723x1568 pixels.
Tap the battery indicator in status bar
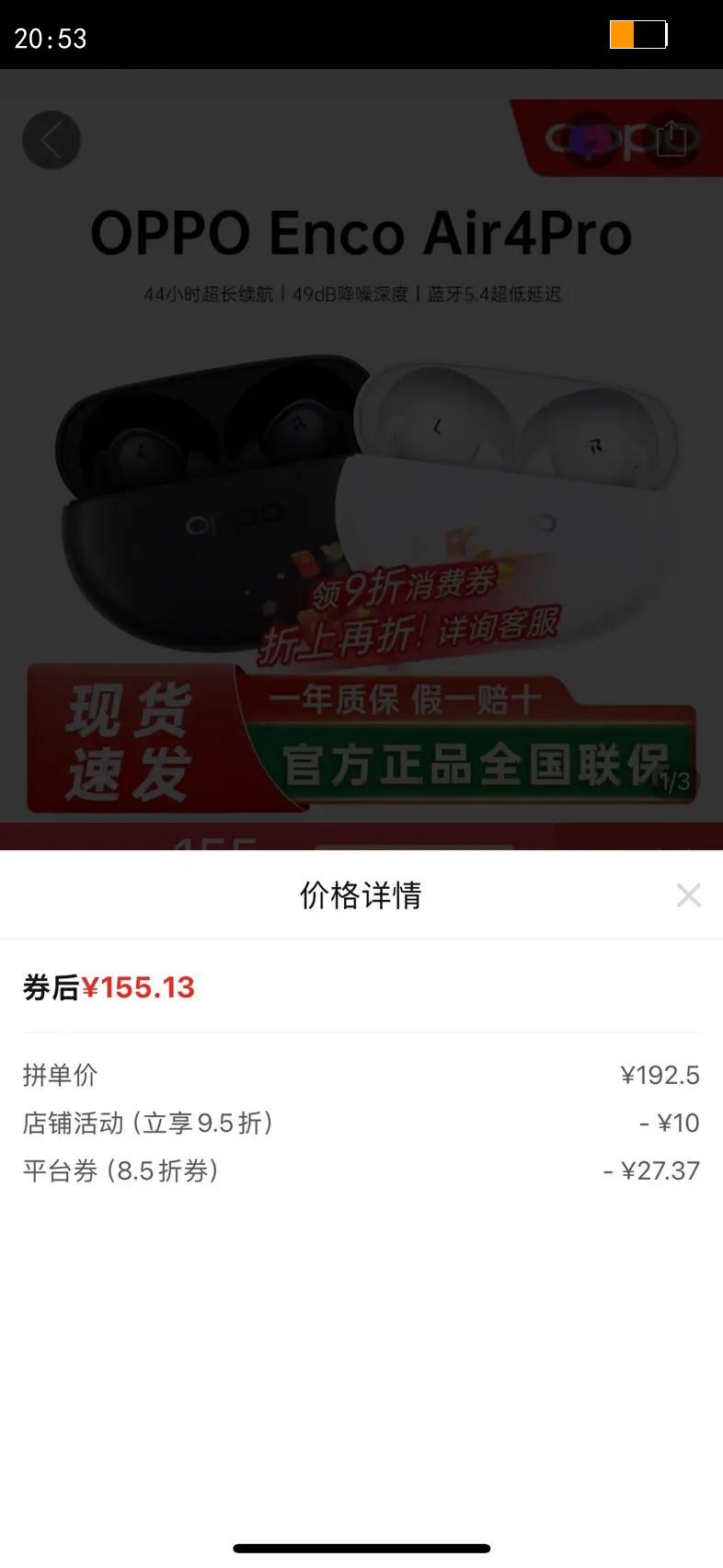coord(638,35)
